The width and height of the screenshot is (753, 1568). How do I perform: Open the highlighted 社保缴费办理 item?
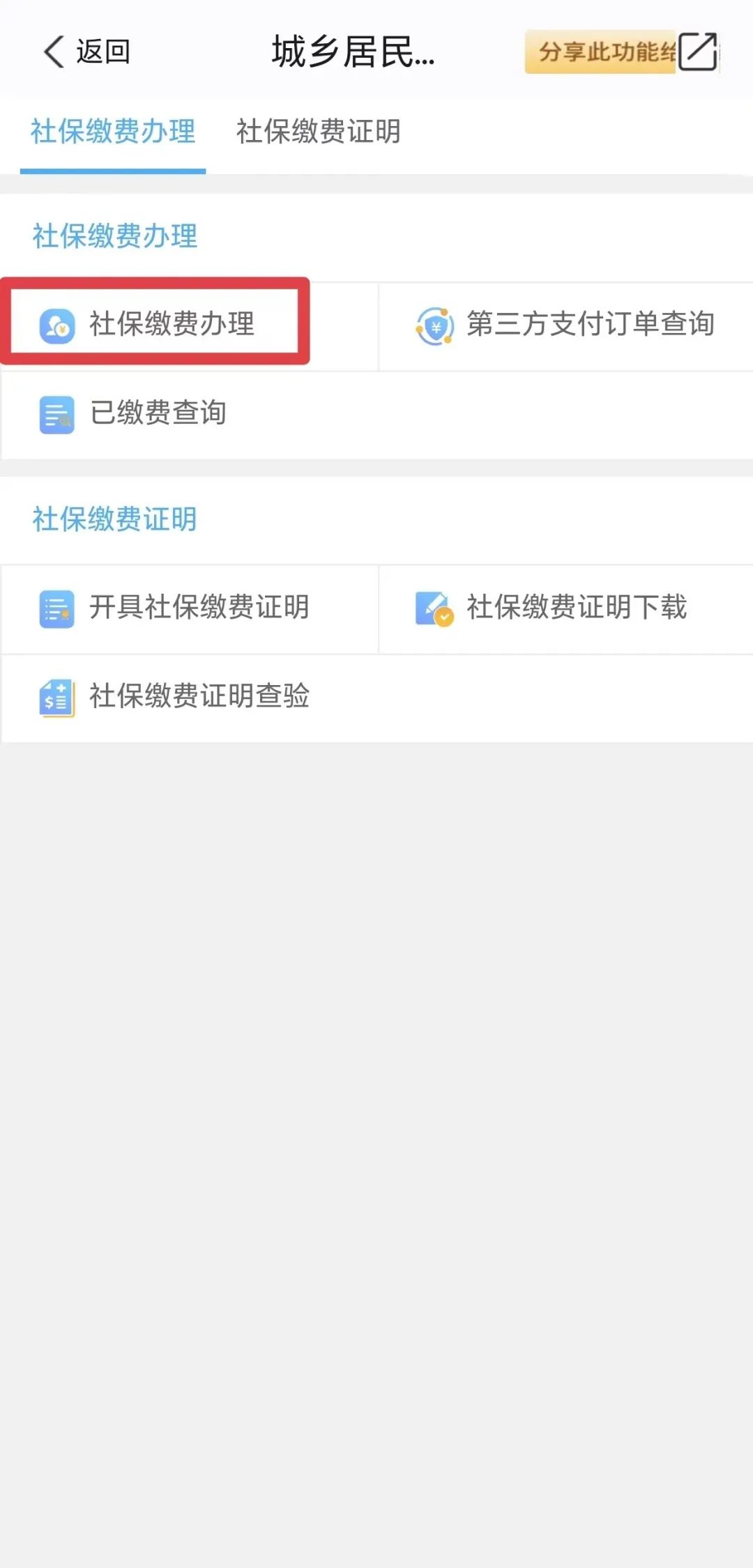click(155, 324)
